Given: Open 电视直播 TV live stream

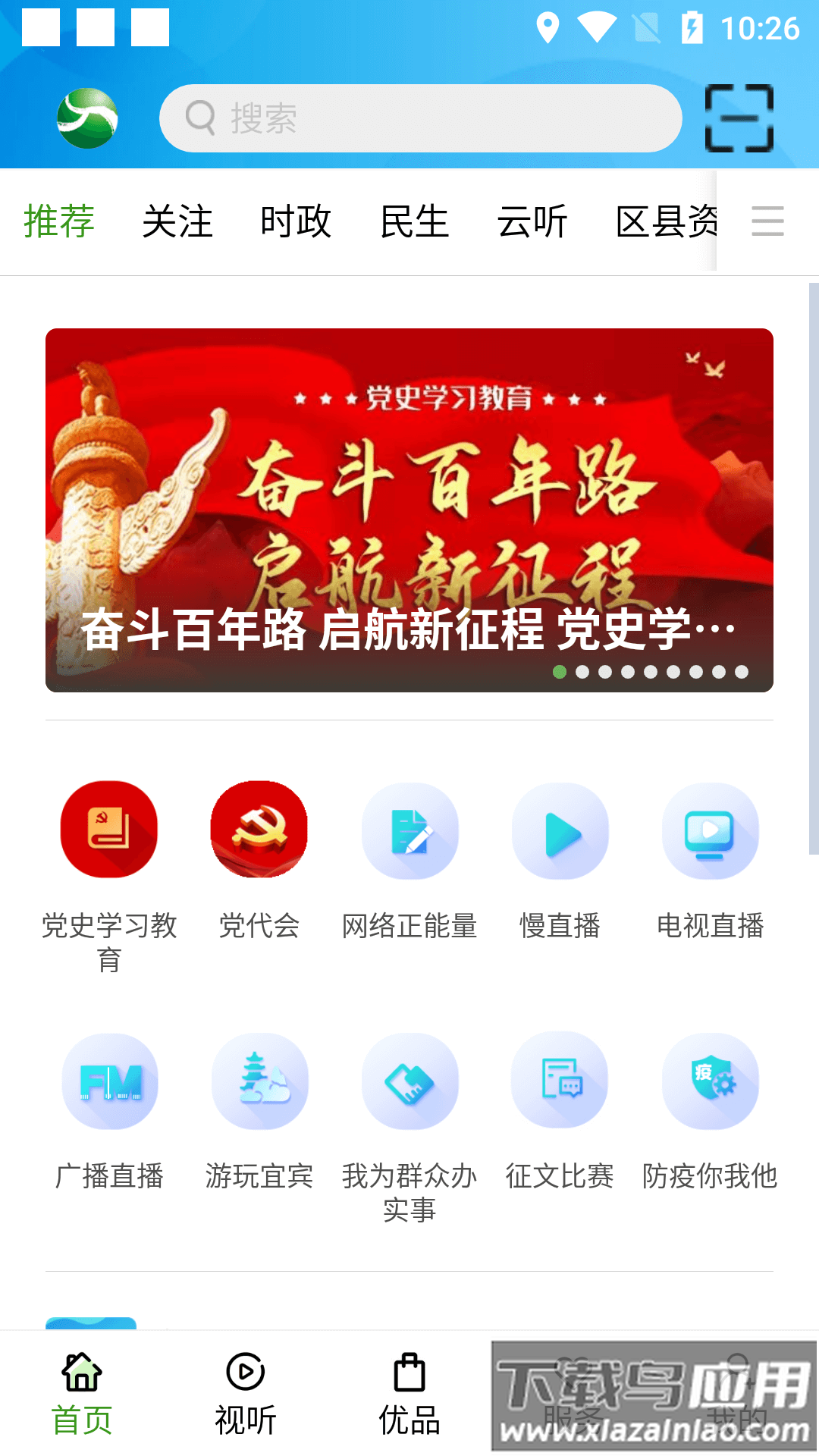Looking at the screenshot, I should pos(711,831).
